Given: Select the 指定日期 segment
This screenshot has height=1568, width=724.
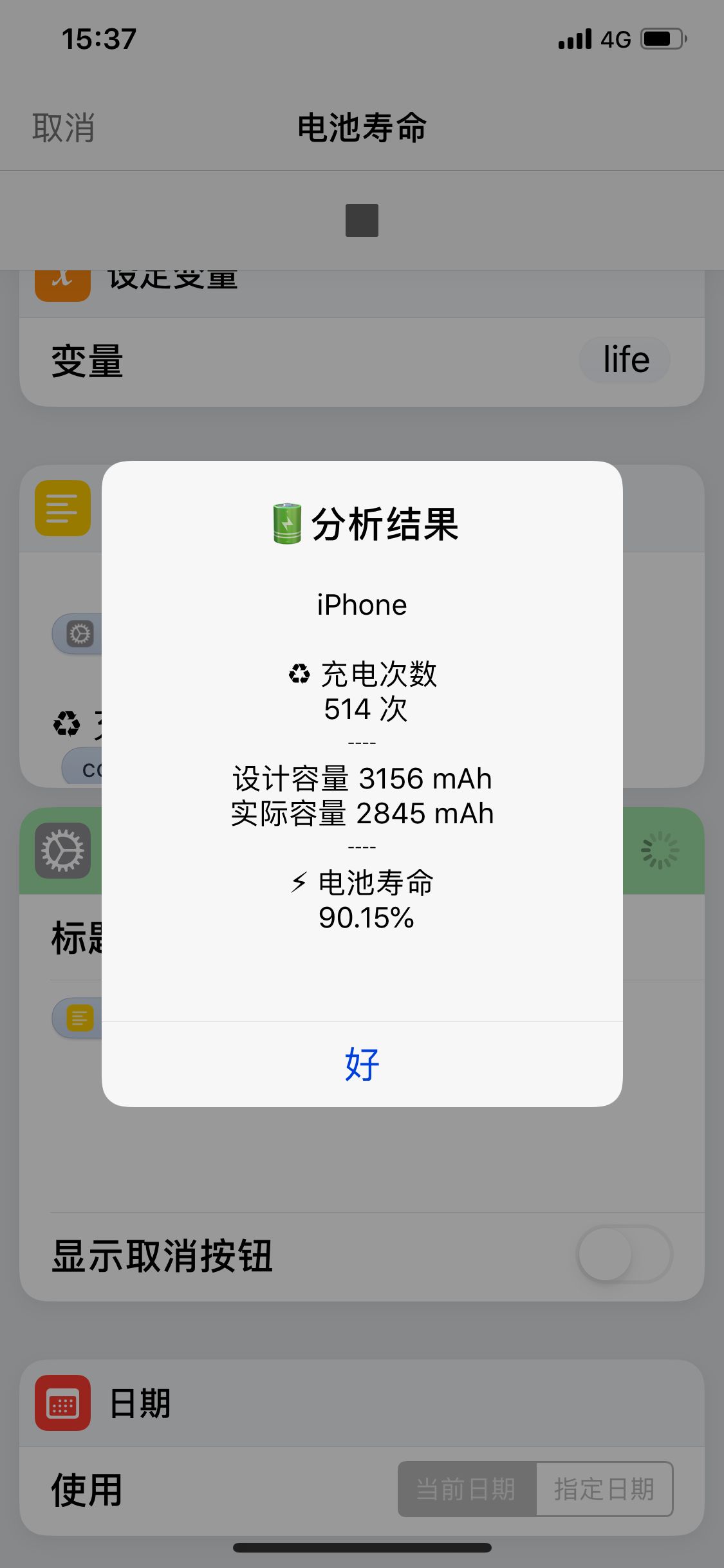Looking at the screenshot, I should 604,1489.
